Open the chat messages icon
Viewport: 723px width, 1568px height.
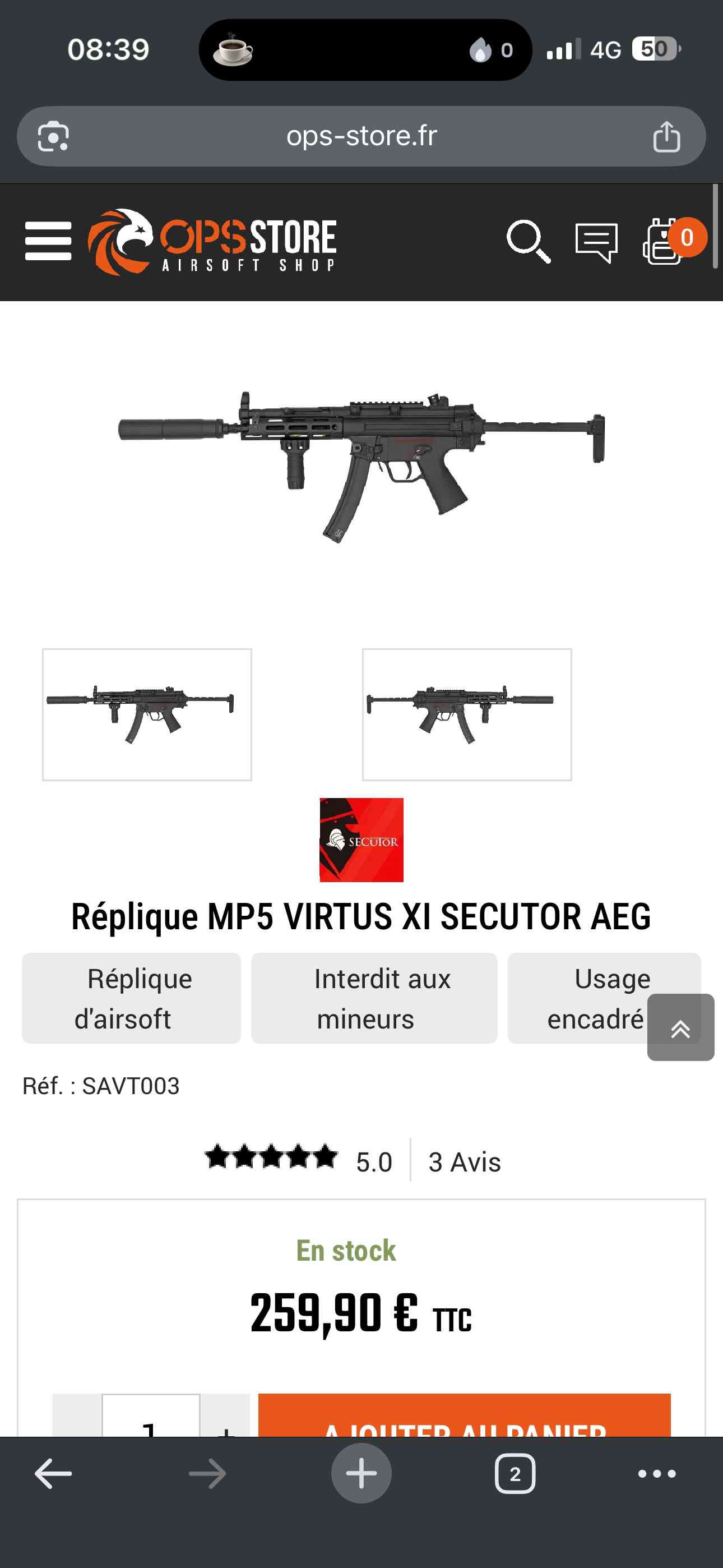pos(596,242)
